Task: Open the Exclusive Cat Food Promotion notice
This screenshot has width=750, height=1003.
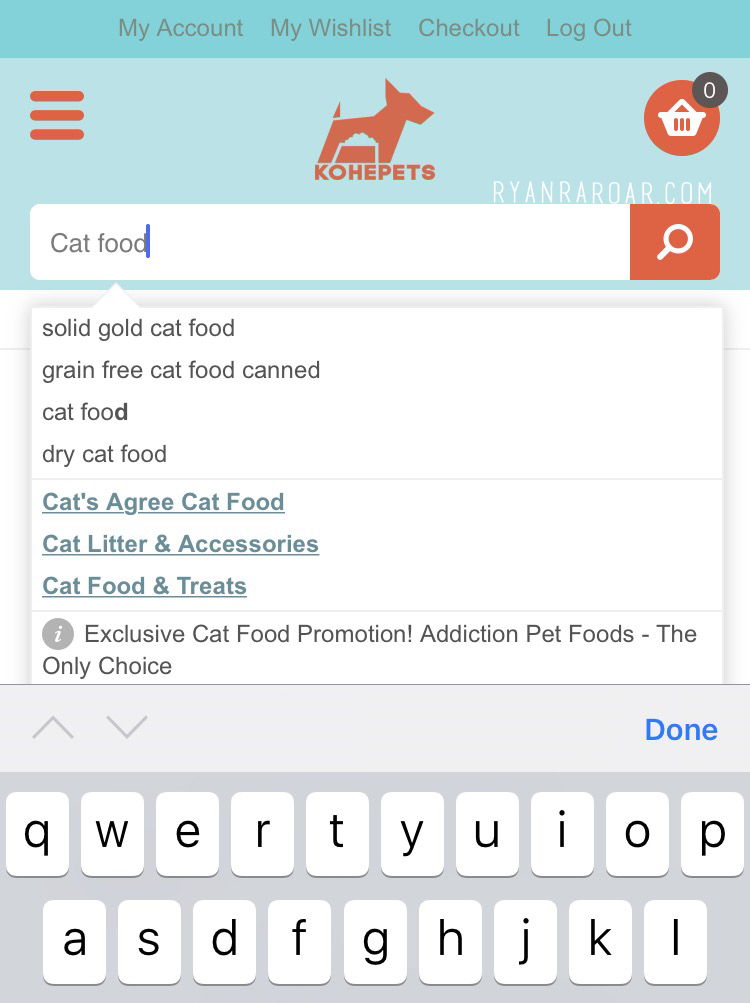Action: click(370, 649)
